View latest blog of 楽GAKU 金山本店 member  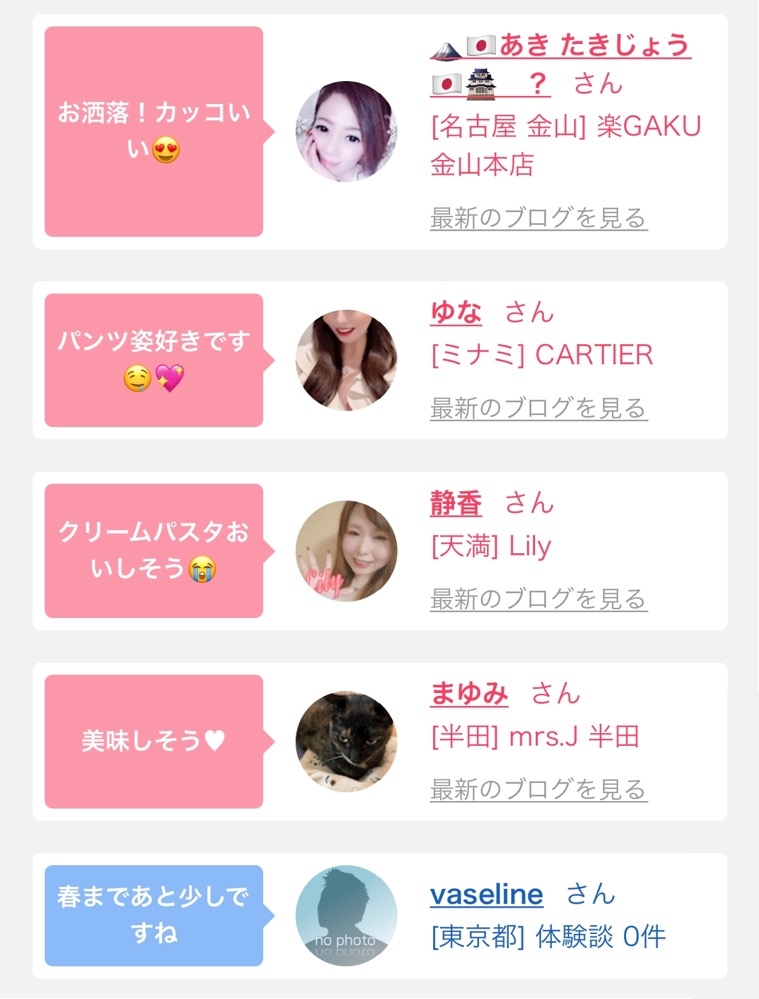[x=539, y=218]
